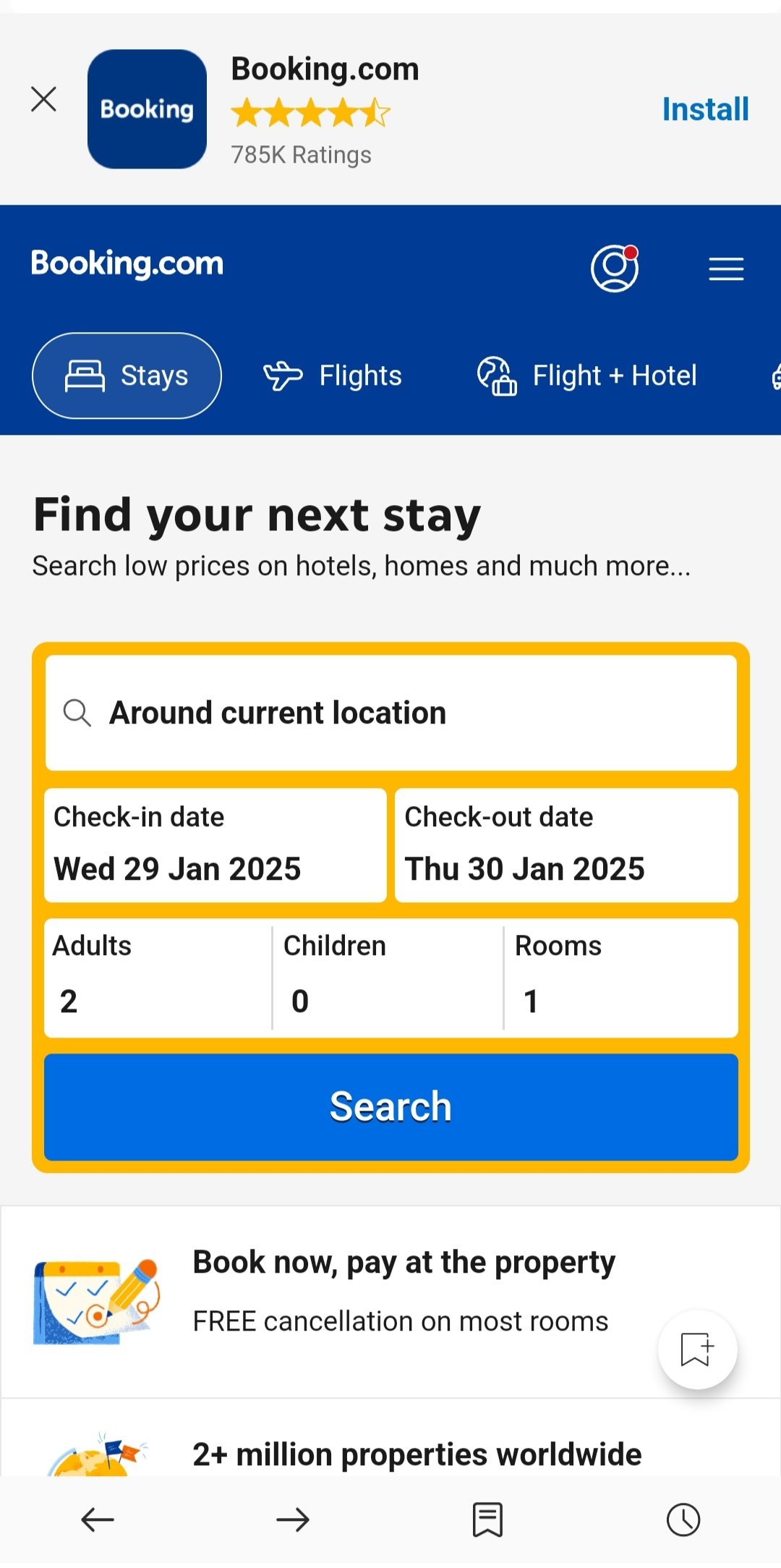This screenshot has width=781, height=1568.
Task: Install the Booking.com app
Action: 705,109
